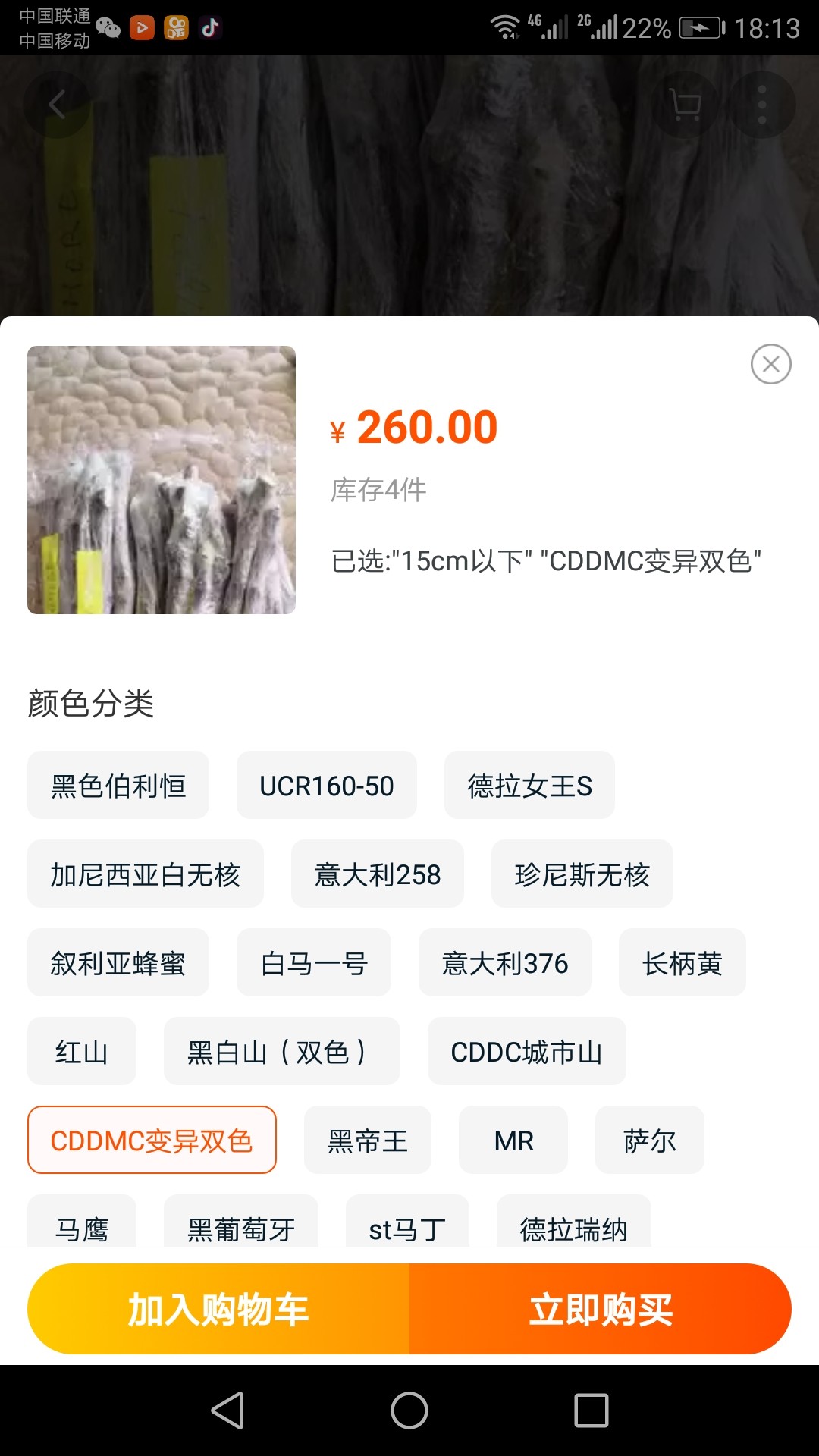Screen dimensions: 819x1456
Task: Choose the UCR160-50 option
Action: [x=326, y=786]
